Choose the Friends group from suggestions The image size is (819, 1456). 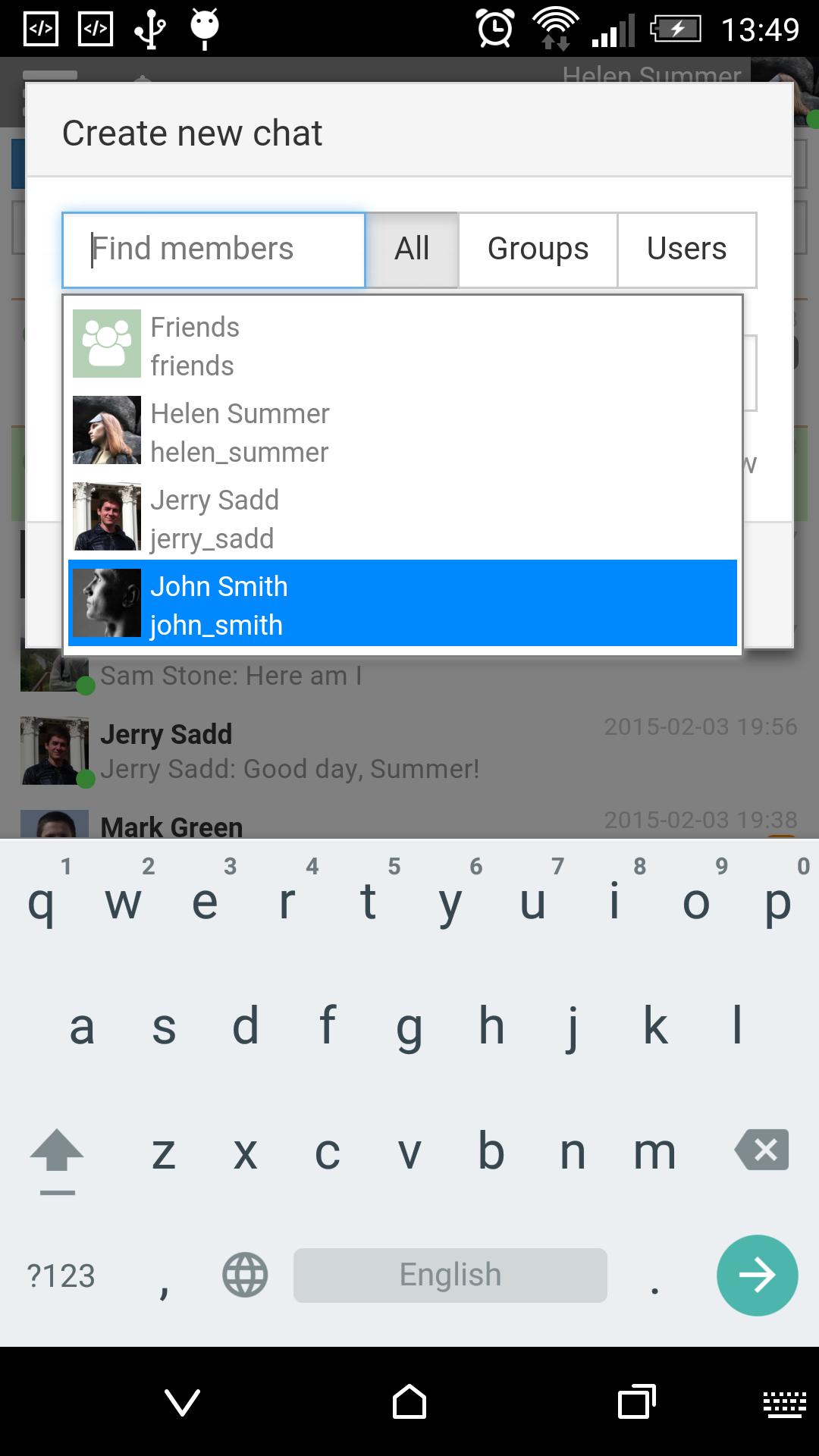tap(402, 345)
